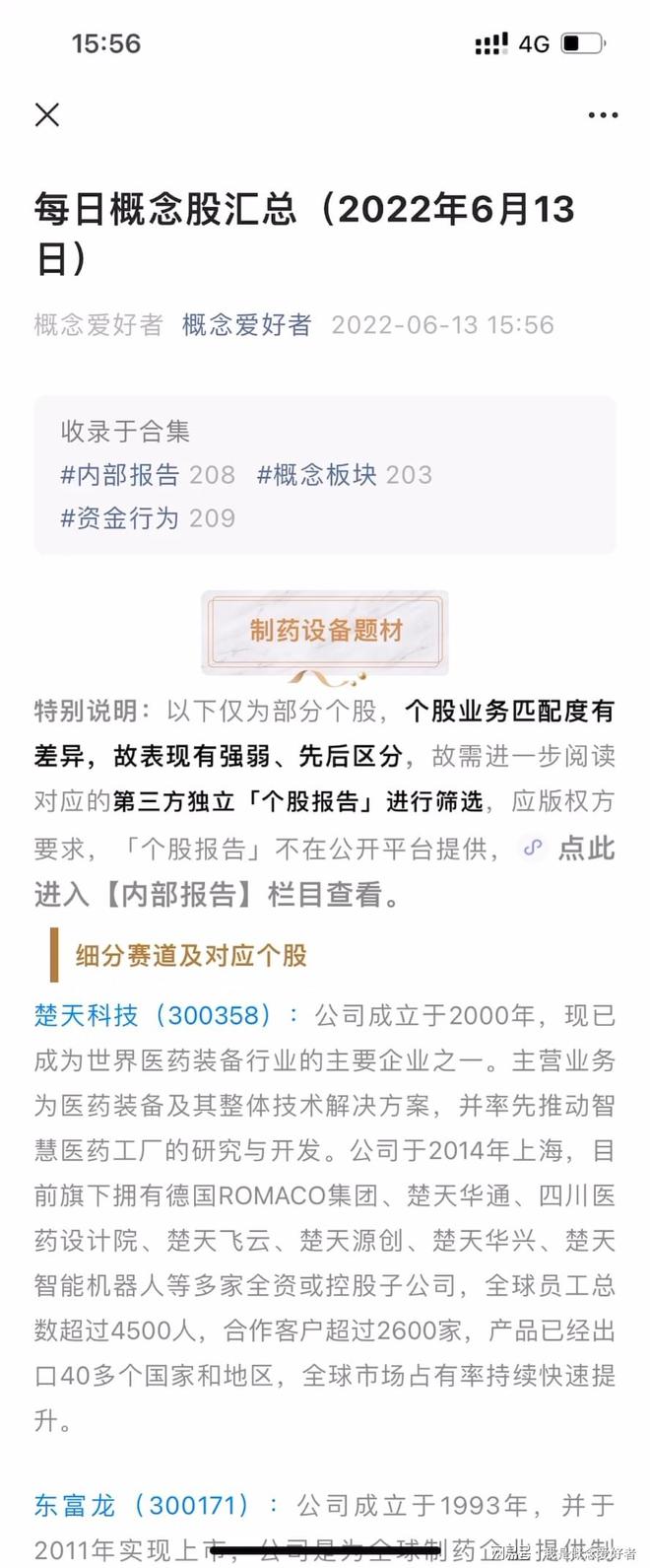The height and width of the screenshot is (1568, 650).
Task: Open stock link 楚天科技（300358）
Action: (x=153, y=1015)
